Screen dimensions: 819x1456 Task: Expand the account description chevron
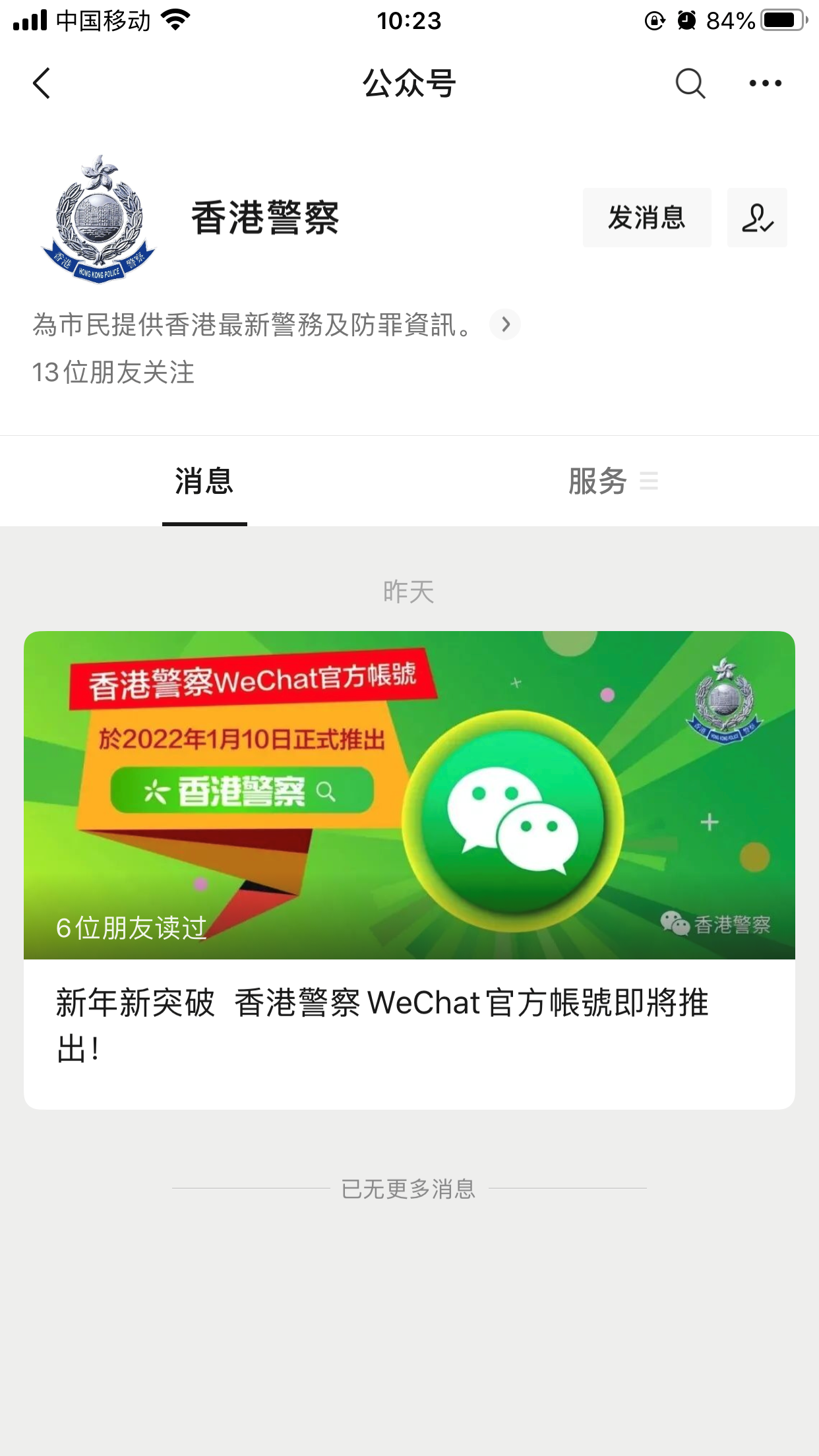(505, 324)
